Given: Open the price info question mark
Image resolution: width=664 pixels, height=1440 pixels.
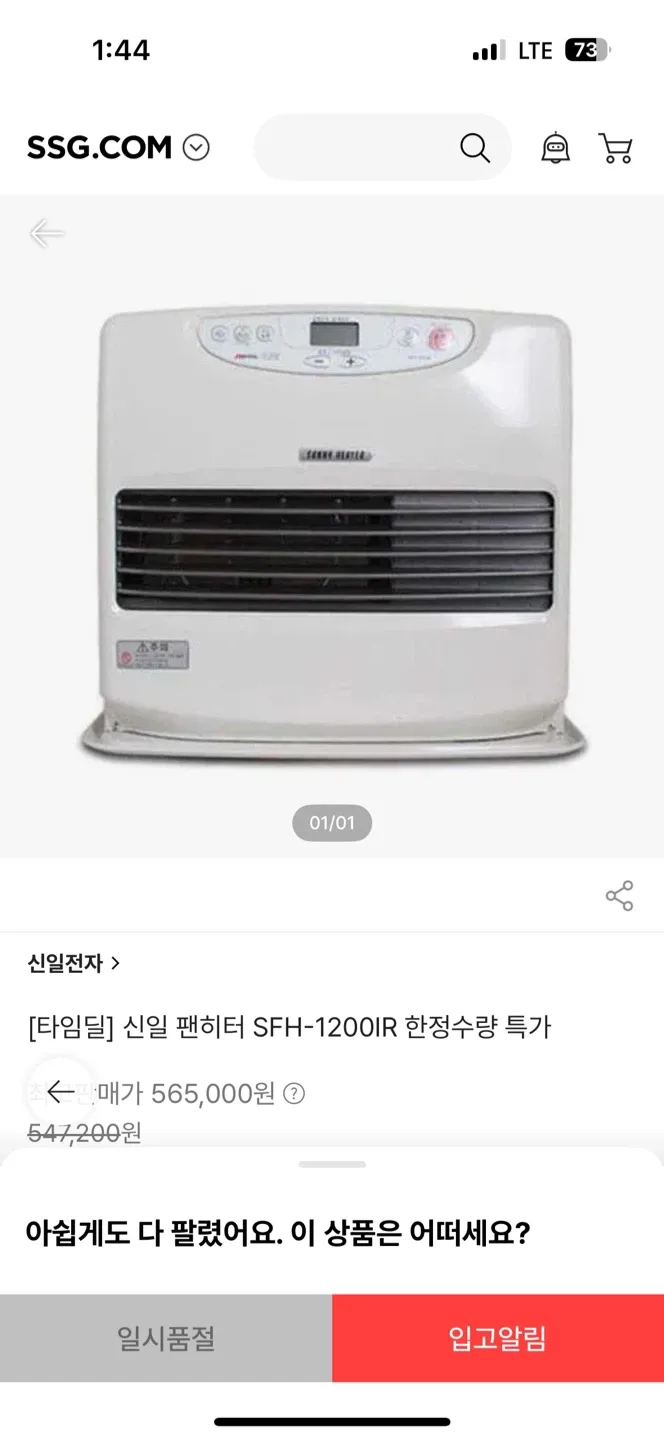Looking at the screenshot, I should (x=294, y=1094).
